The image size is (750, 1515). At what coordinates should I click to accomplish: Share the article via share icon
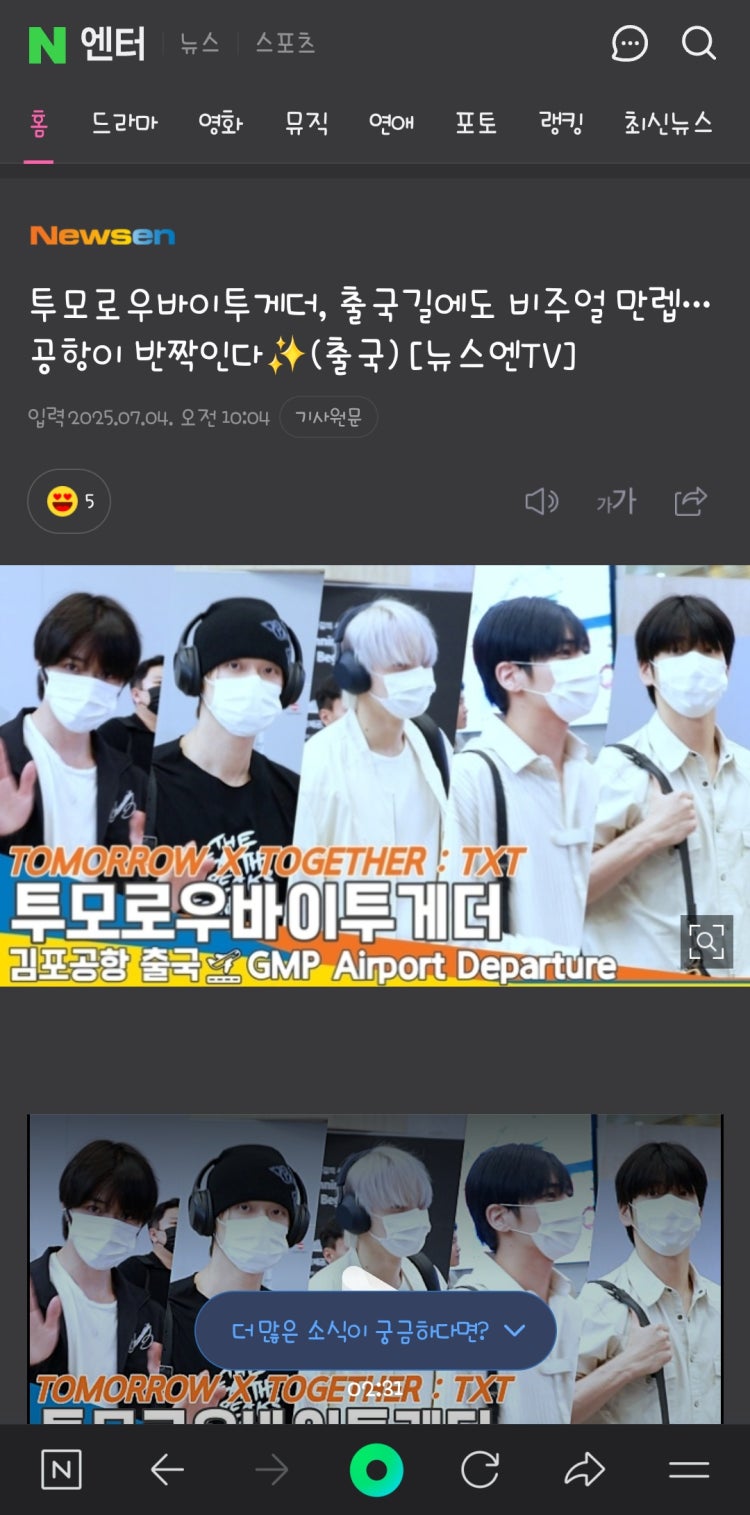[x=690, y=501]
